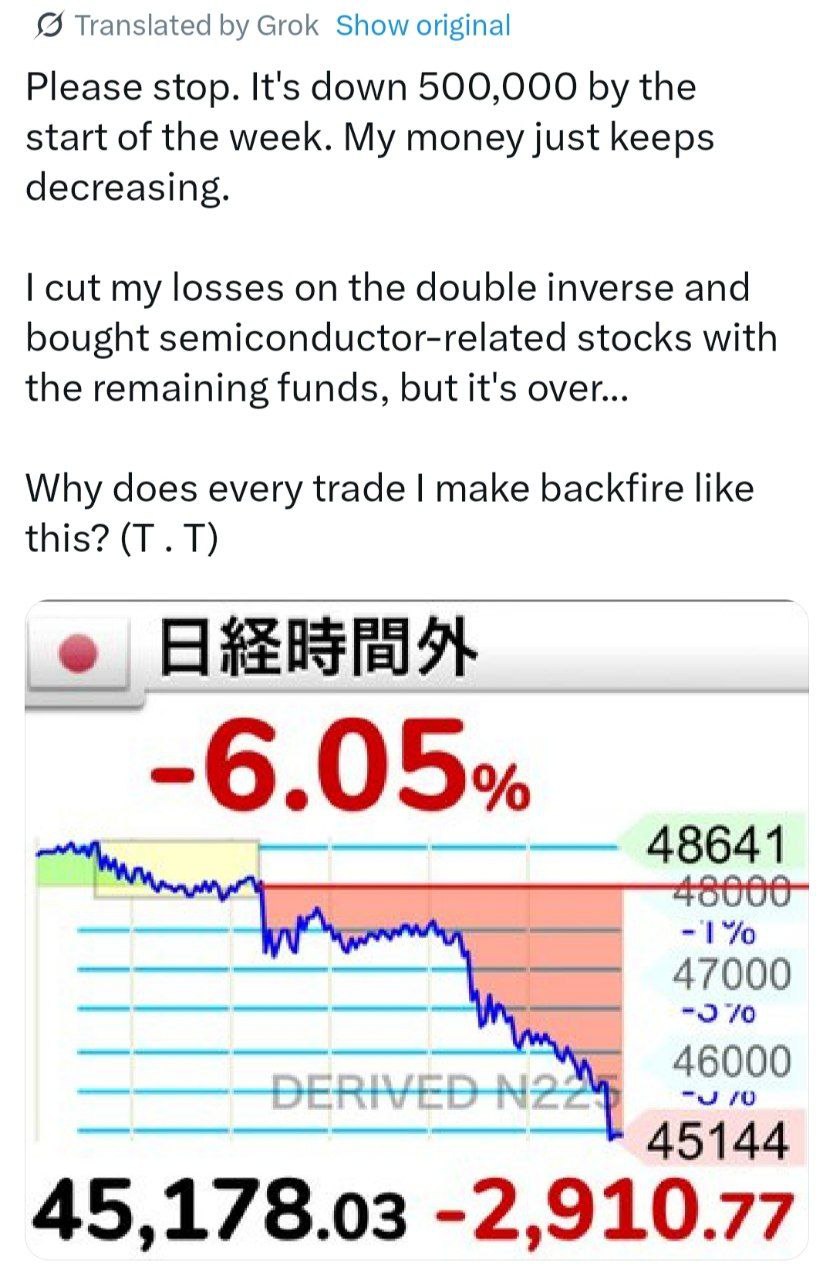Image resolution: width=833 pixels, height=1280 pixels.
Task: Open the attached Nikkei chart image
Action: coord(416,930)
